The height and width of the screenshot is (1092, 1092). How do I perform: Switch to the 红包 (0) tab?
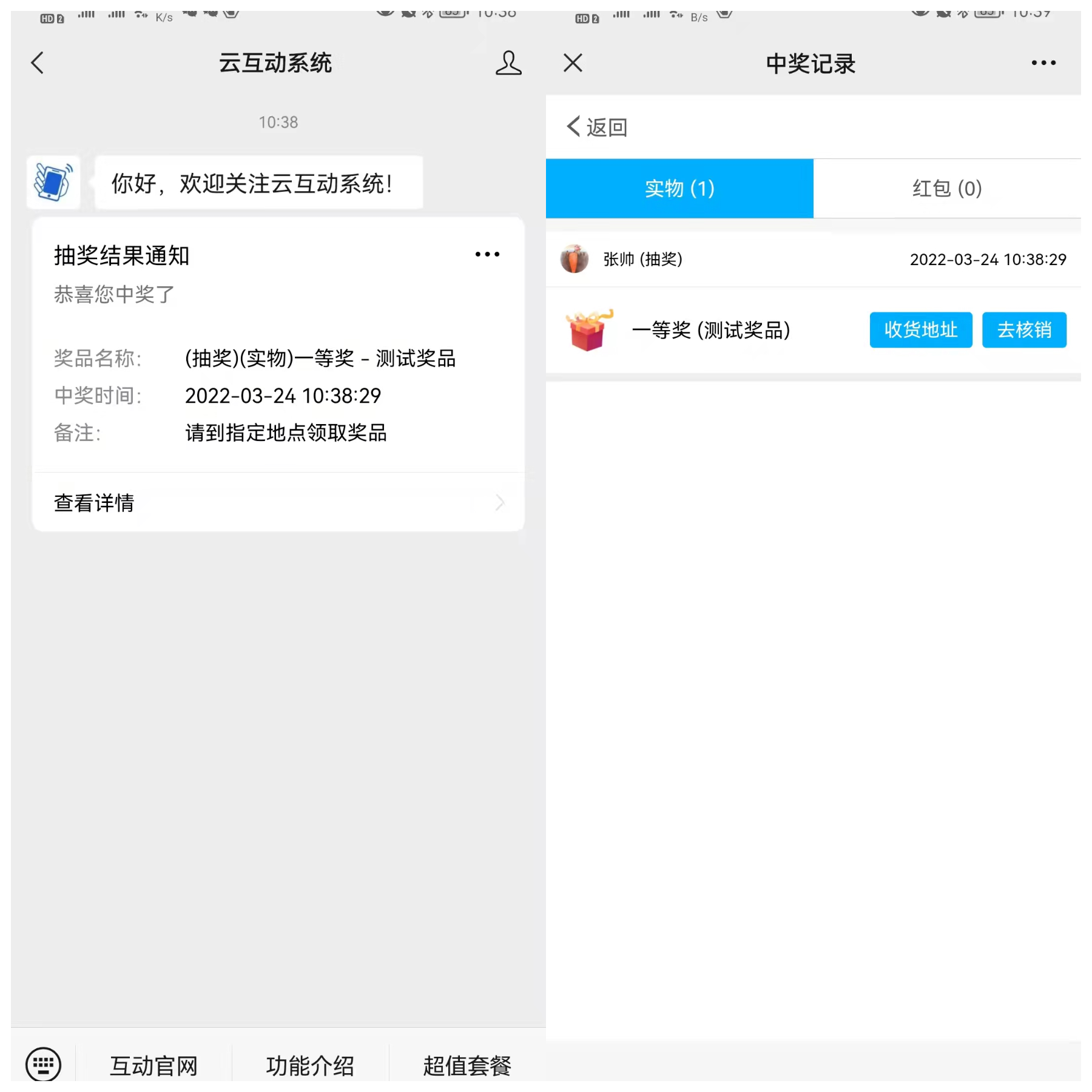(947, 188)
